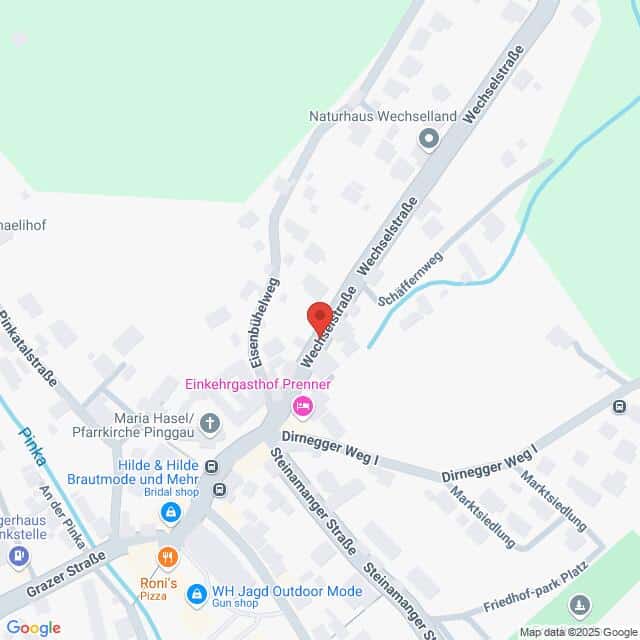
Task: Select WH Jagd Outdoor Mode shop marker
Action: tap(196, 594)
